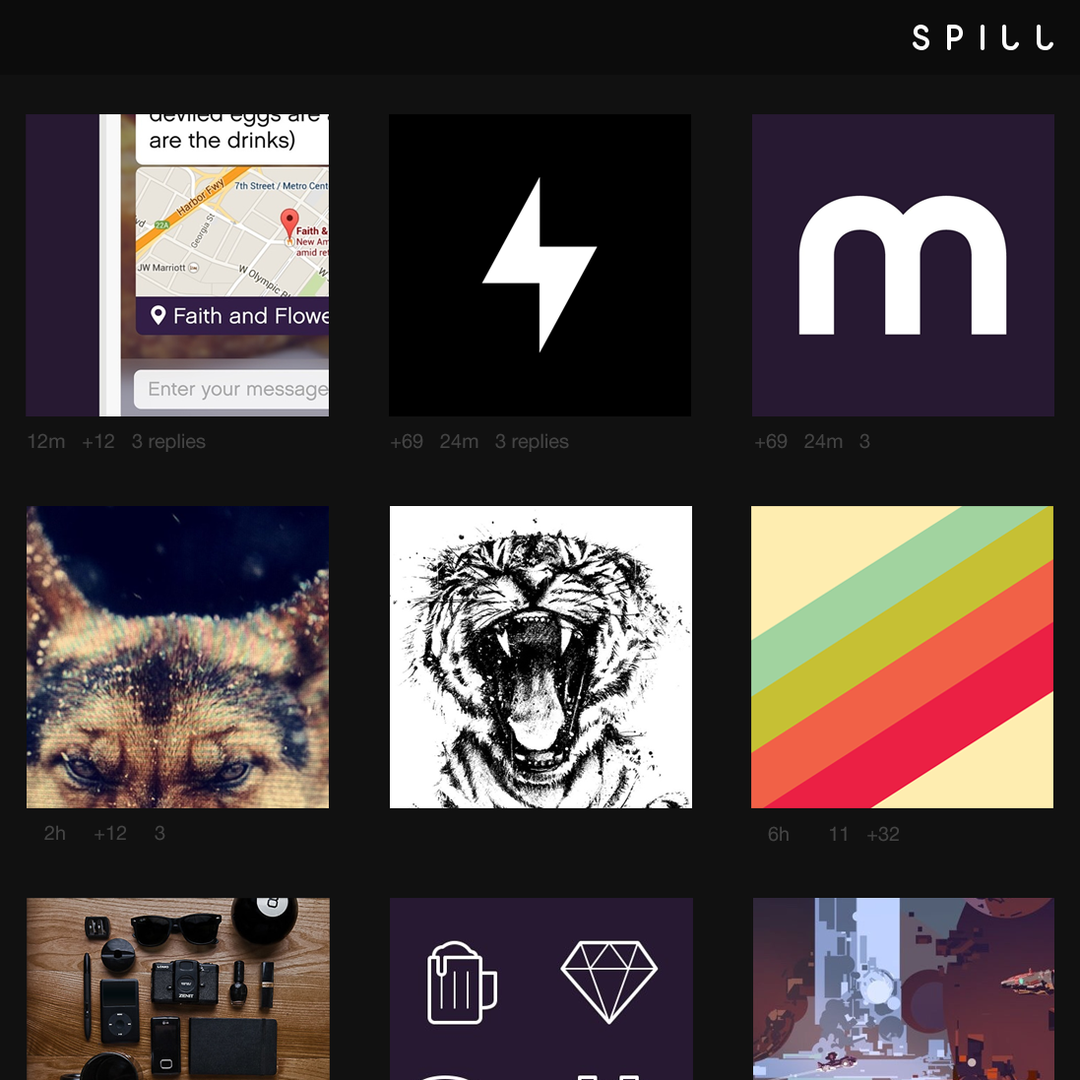This screenshot has height=1080, width=1080.
Task: Open the white letter m tile
Action: tap(902, 265)
